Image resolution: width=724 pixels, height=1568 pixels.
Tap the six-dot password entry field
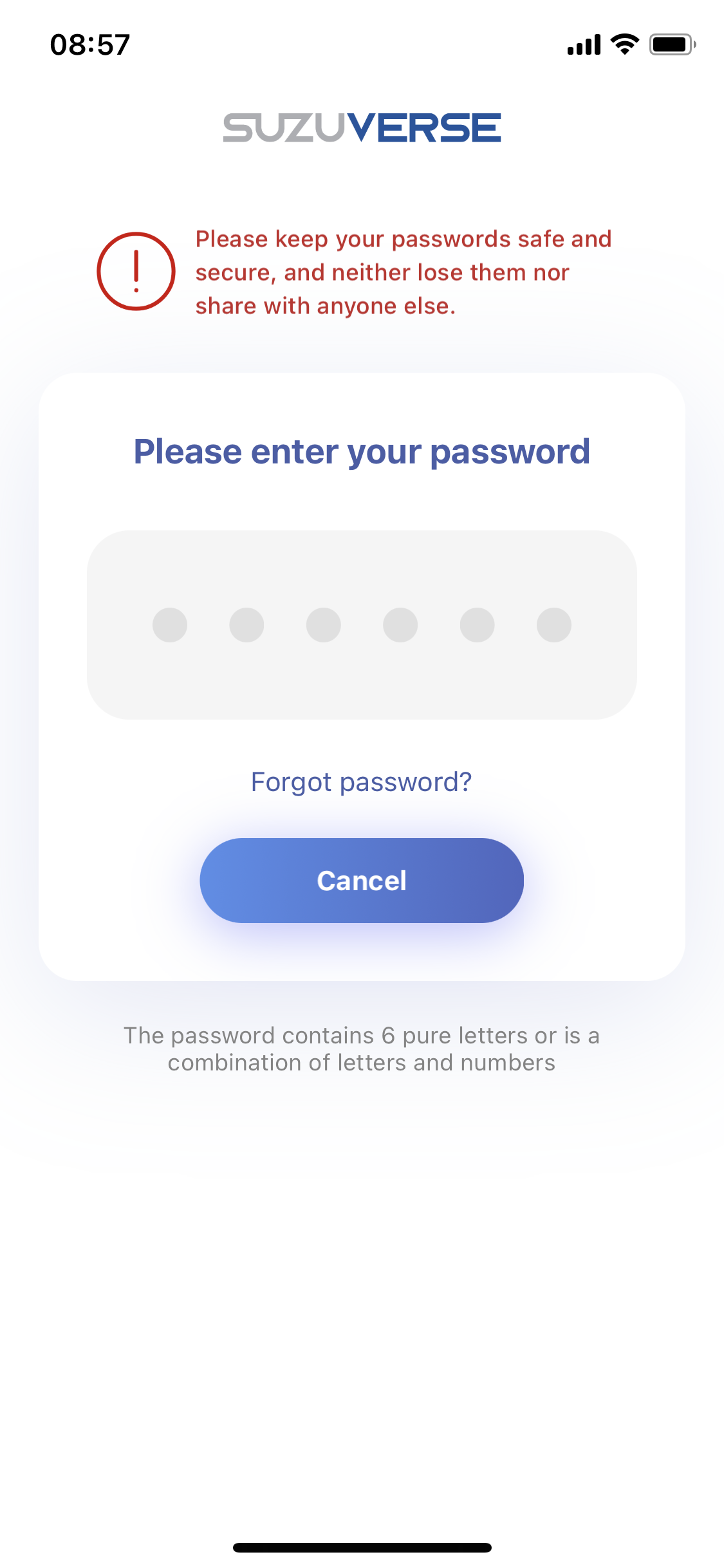(x=362, y=624)
